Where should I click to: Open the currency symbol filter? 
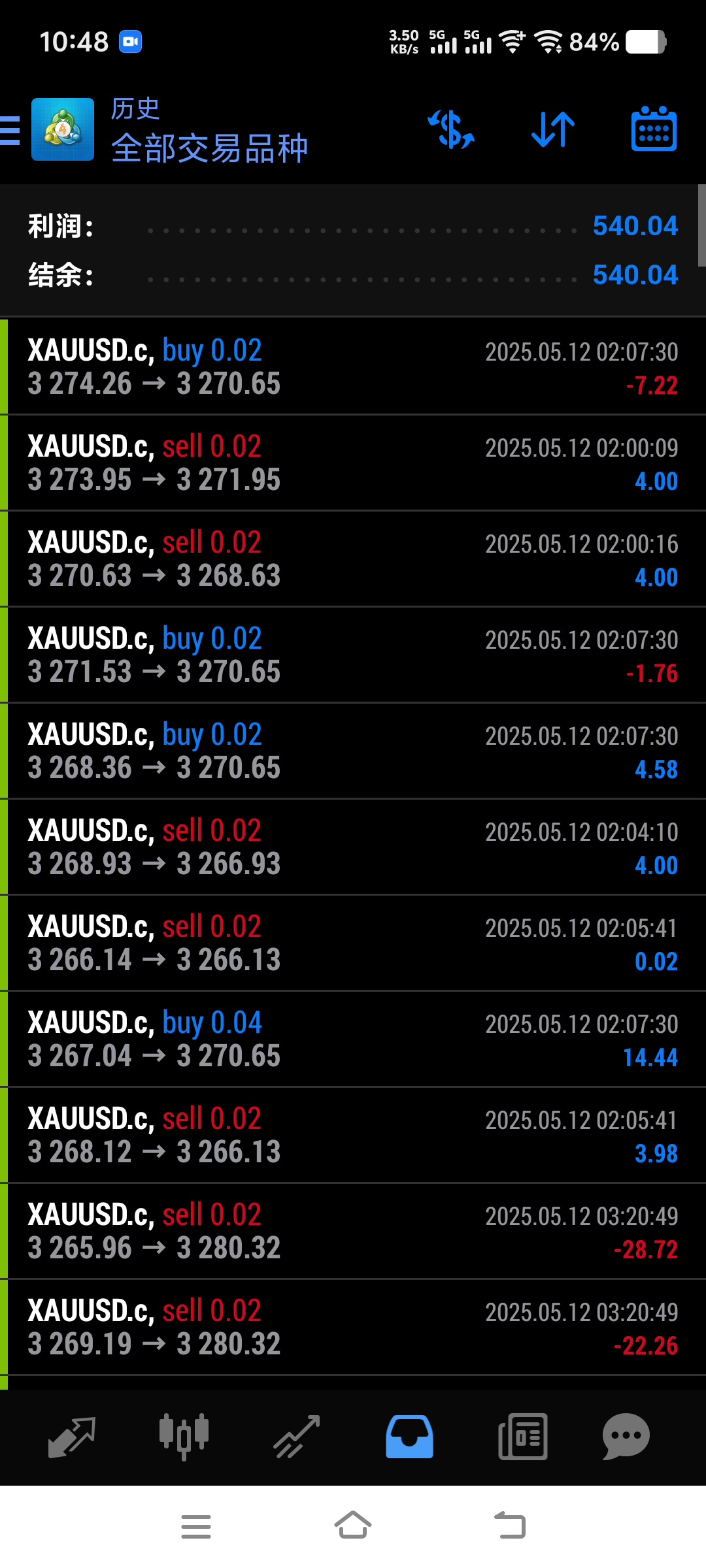point(451,129)
